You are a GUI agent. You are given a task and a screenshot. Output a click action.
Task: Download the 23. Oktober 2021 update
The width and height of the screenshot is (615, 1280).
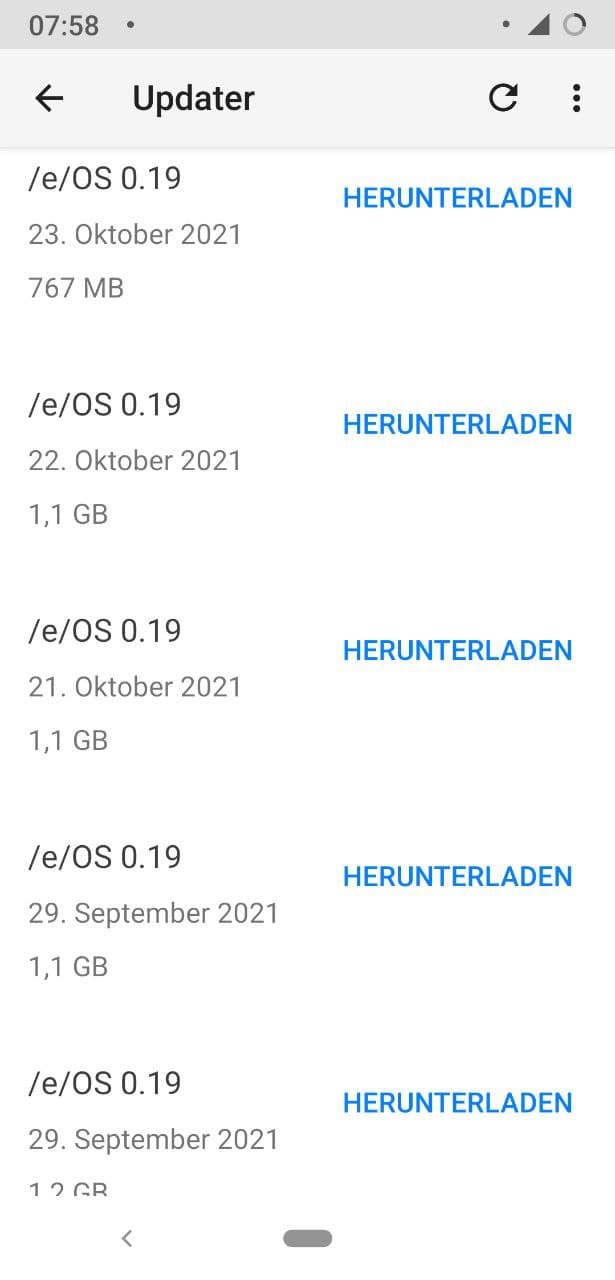pos(458,198)
